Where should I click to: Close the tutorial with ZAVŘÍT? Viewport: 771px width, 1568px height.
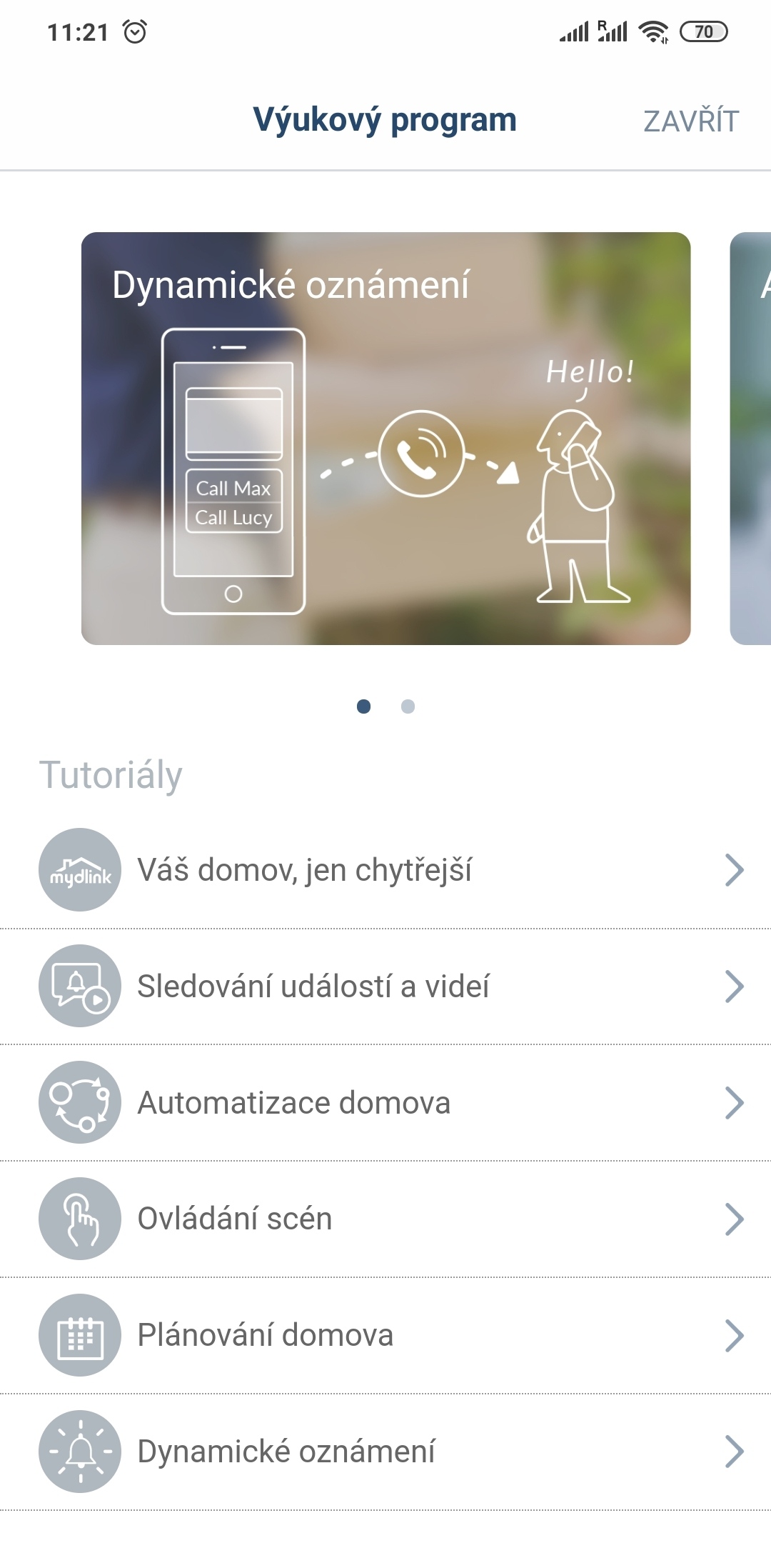690,121
